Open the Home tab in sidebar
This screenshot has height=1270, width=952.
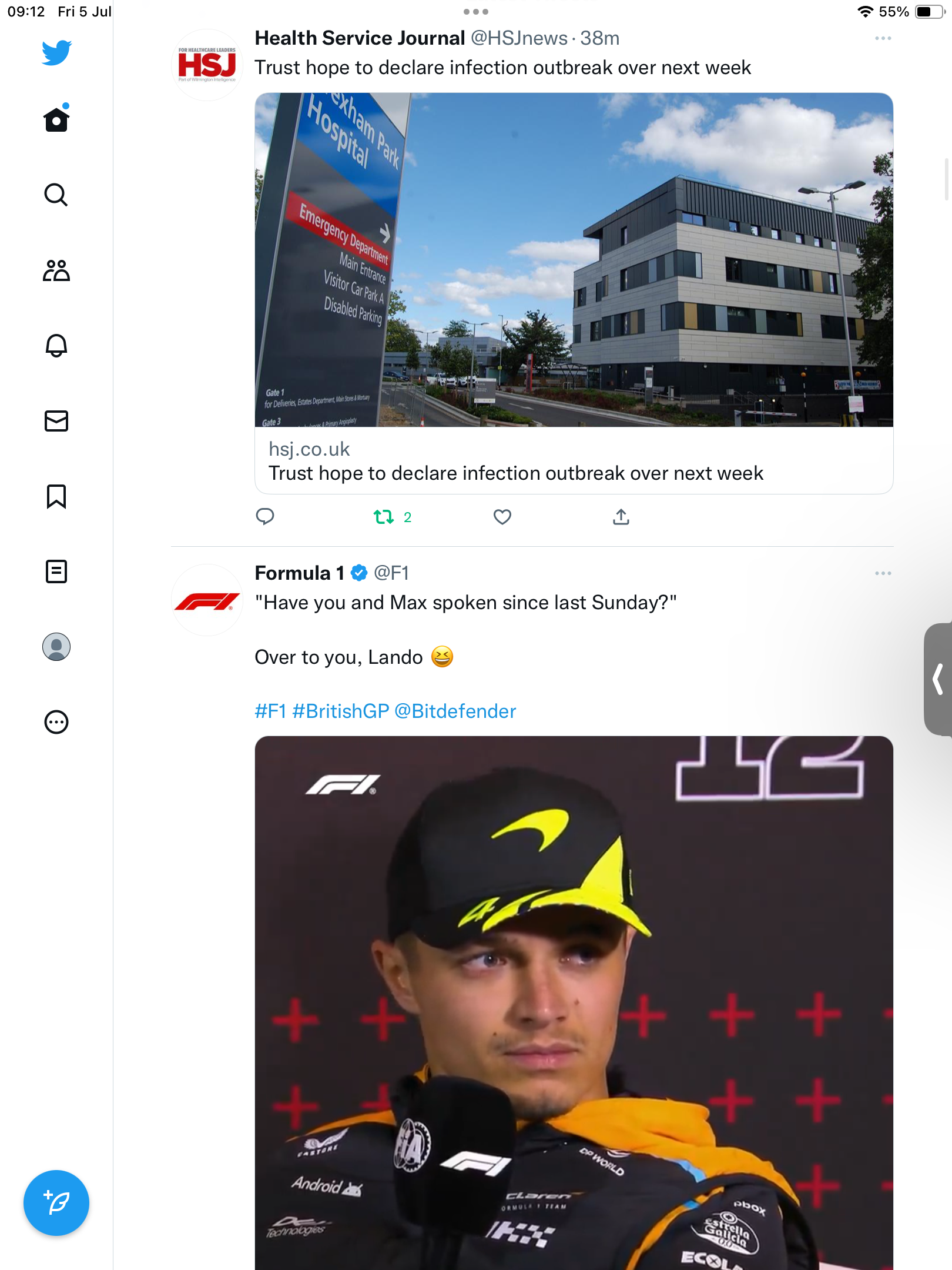[56, 120]
